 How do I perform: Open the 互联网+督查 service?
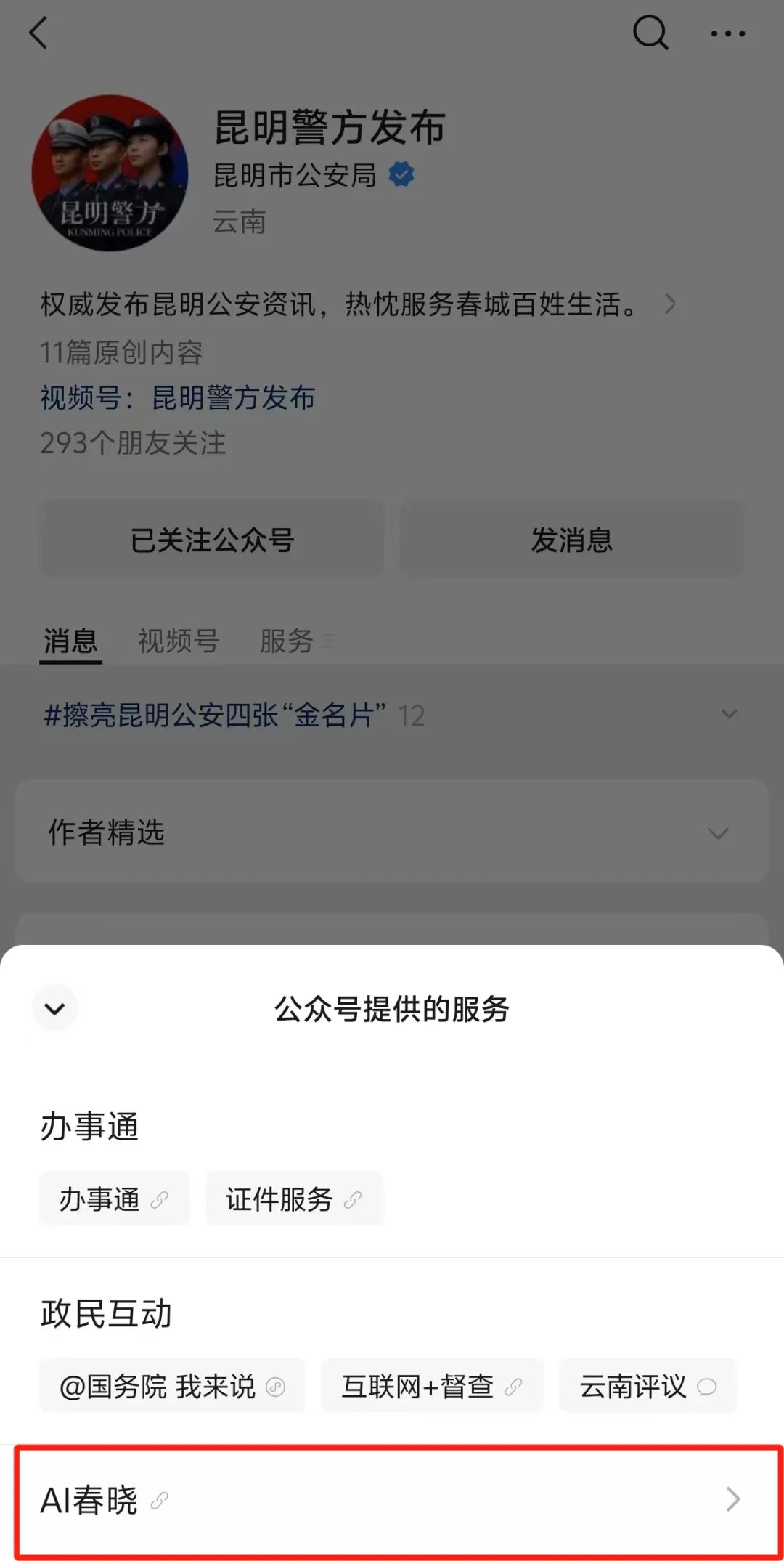433,1384
